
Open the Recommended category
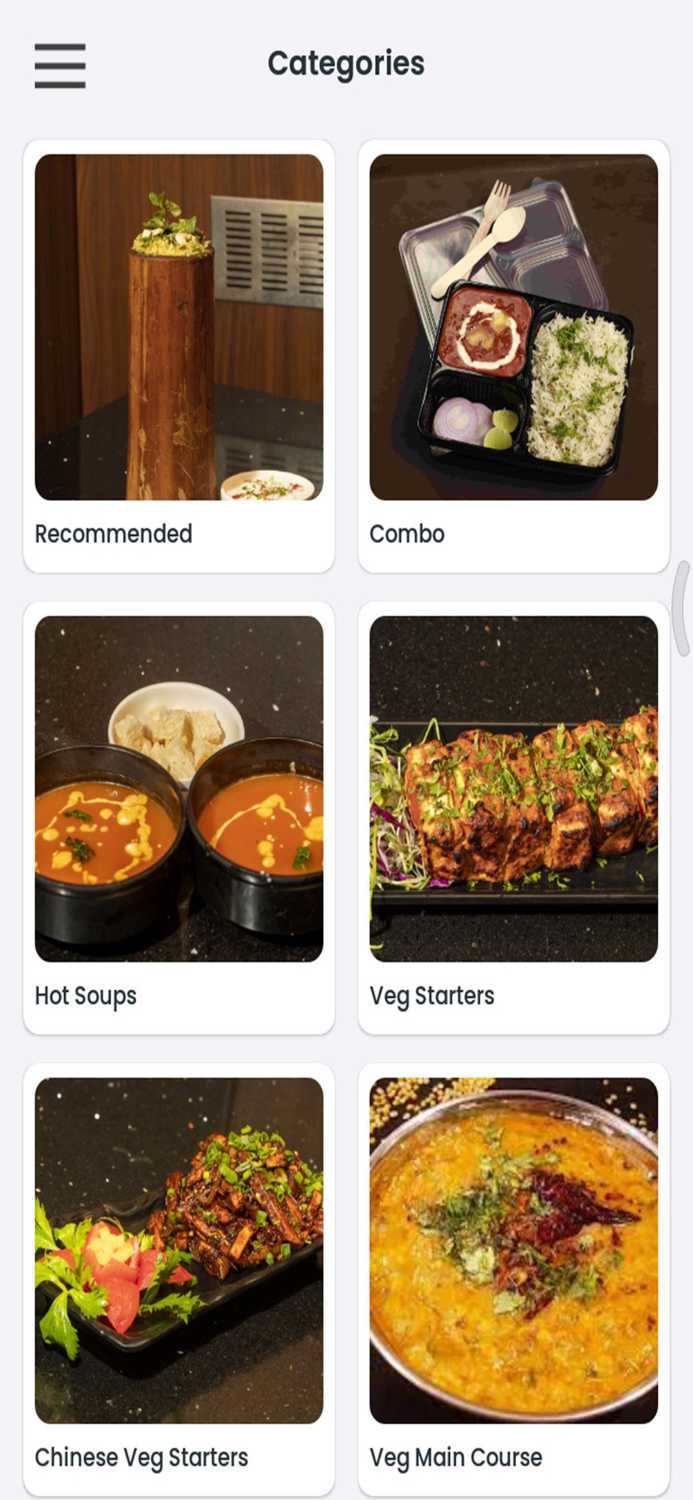click(x=179, y=356)
